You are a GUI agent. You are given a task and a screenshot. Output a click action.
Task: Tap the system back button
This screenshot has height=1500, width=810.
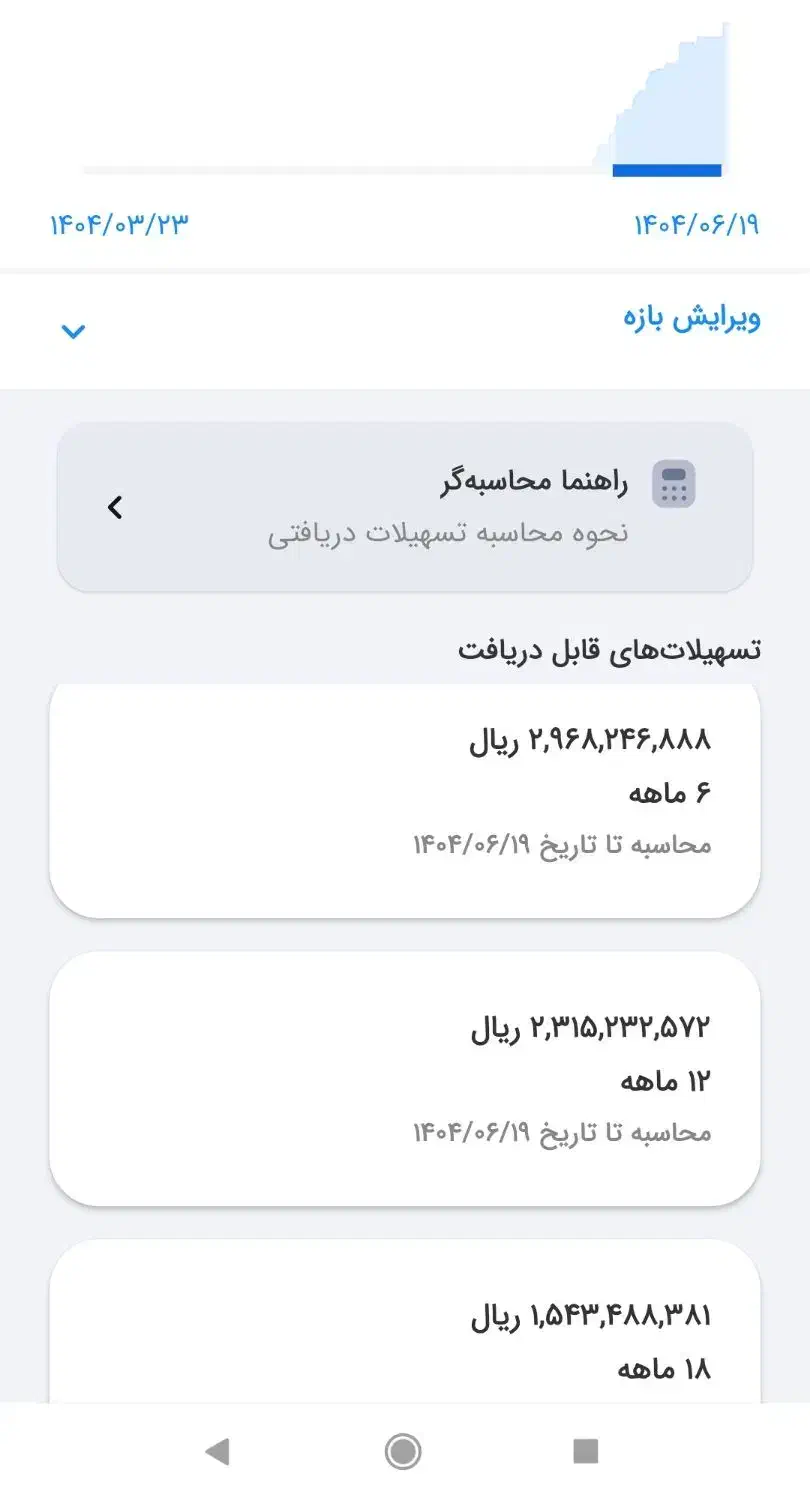pyautogui.click(x=216, y=1451)
